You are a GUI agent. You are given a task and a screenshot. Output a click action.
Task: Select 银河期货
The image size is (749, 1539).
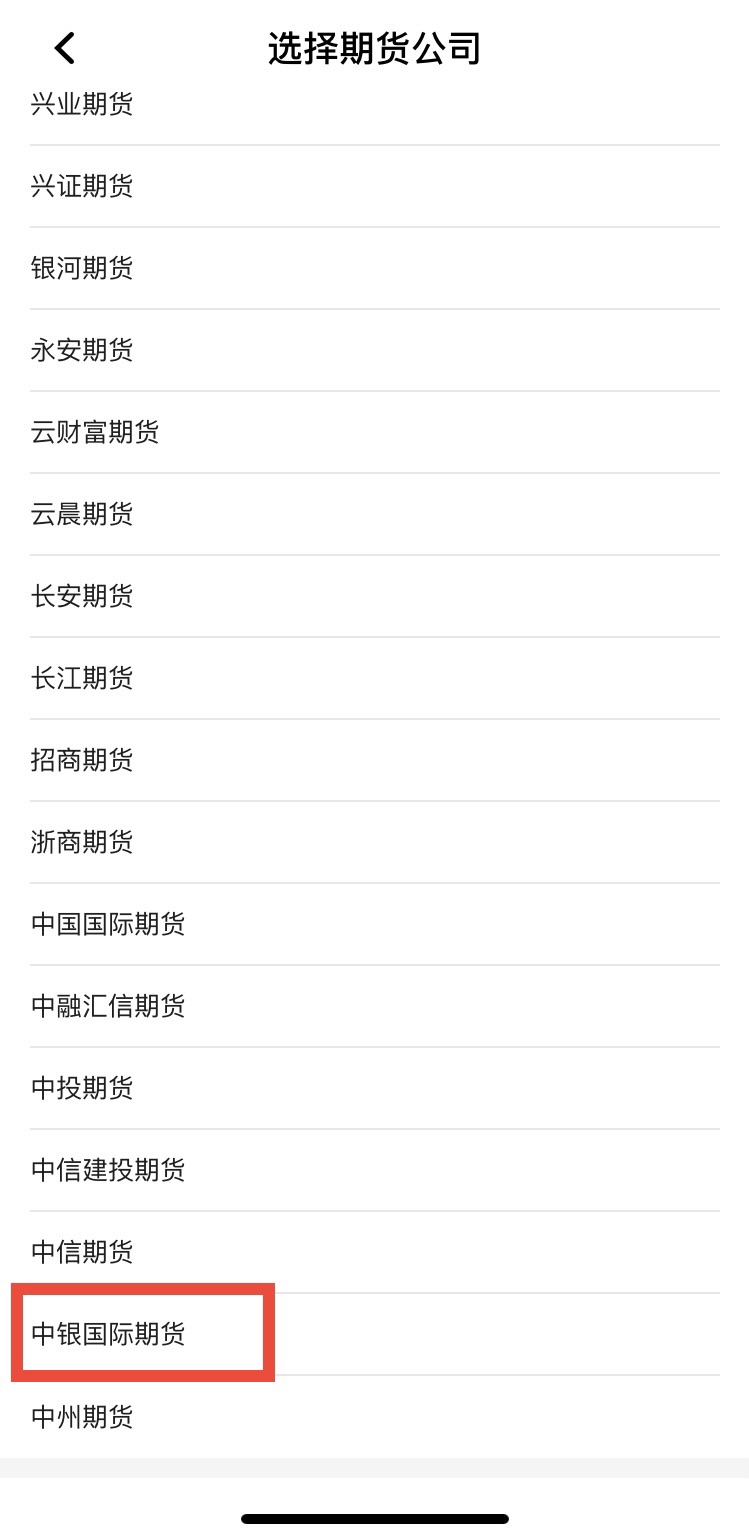(82, 268)
